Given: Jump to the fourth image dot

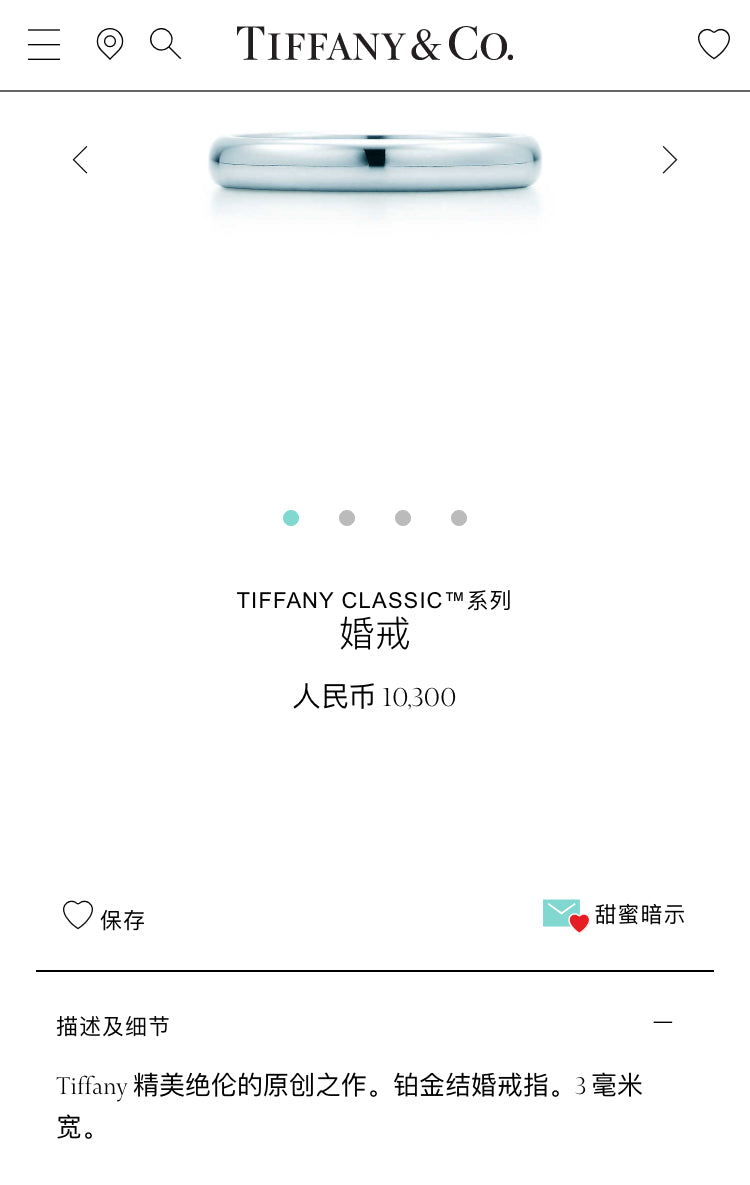Looking at the screenshot, I should 459,518.
